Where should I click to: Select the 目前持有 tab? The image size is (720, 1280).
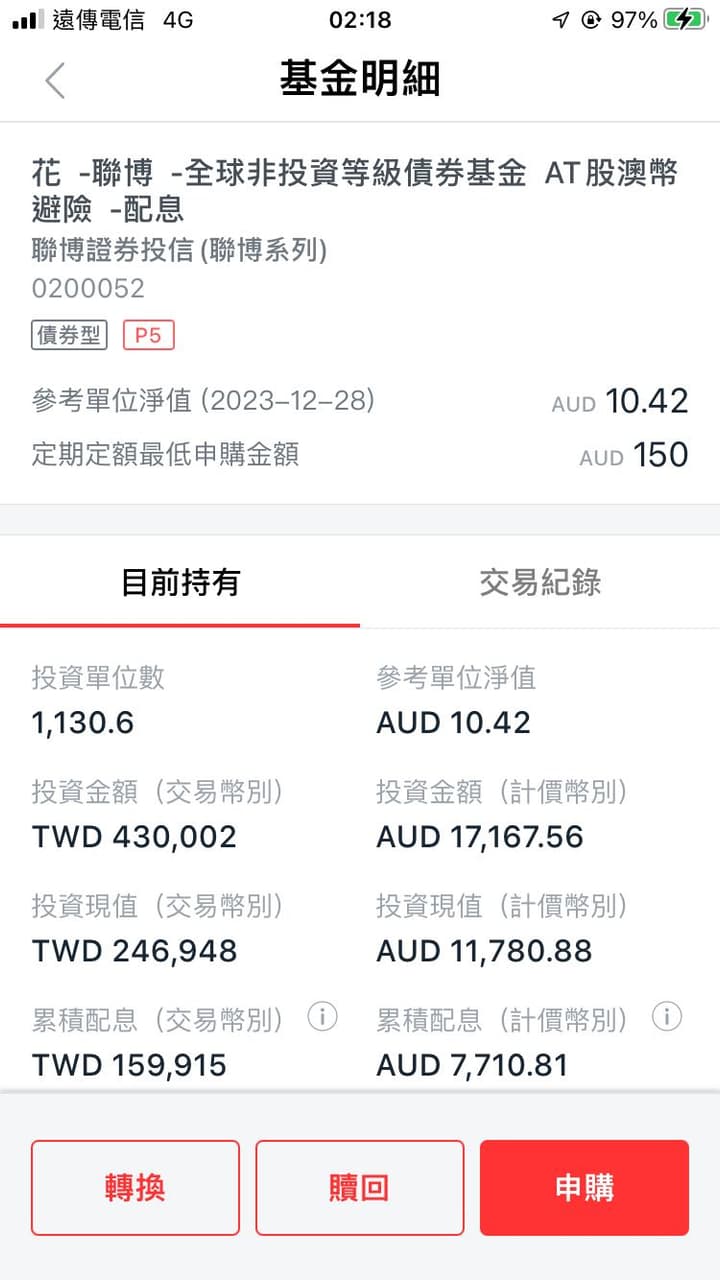tap(183, 583)
